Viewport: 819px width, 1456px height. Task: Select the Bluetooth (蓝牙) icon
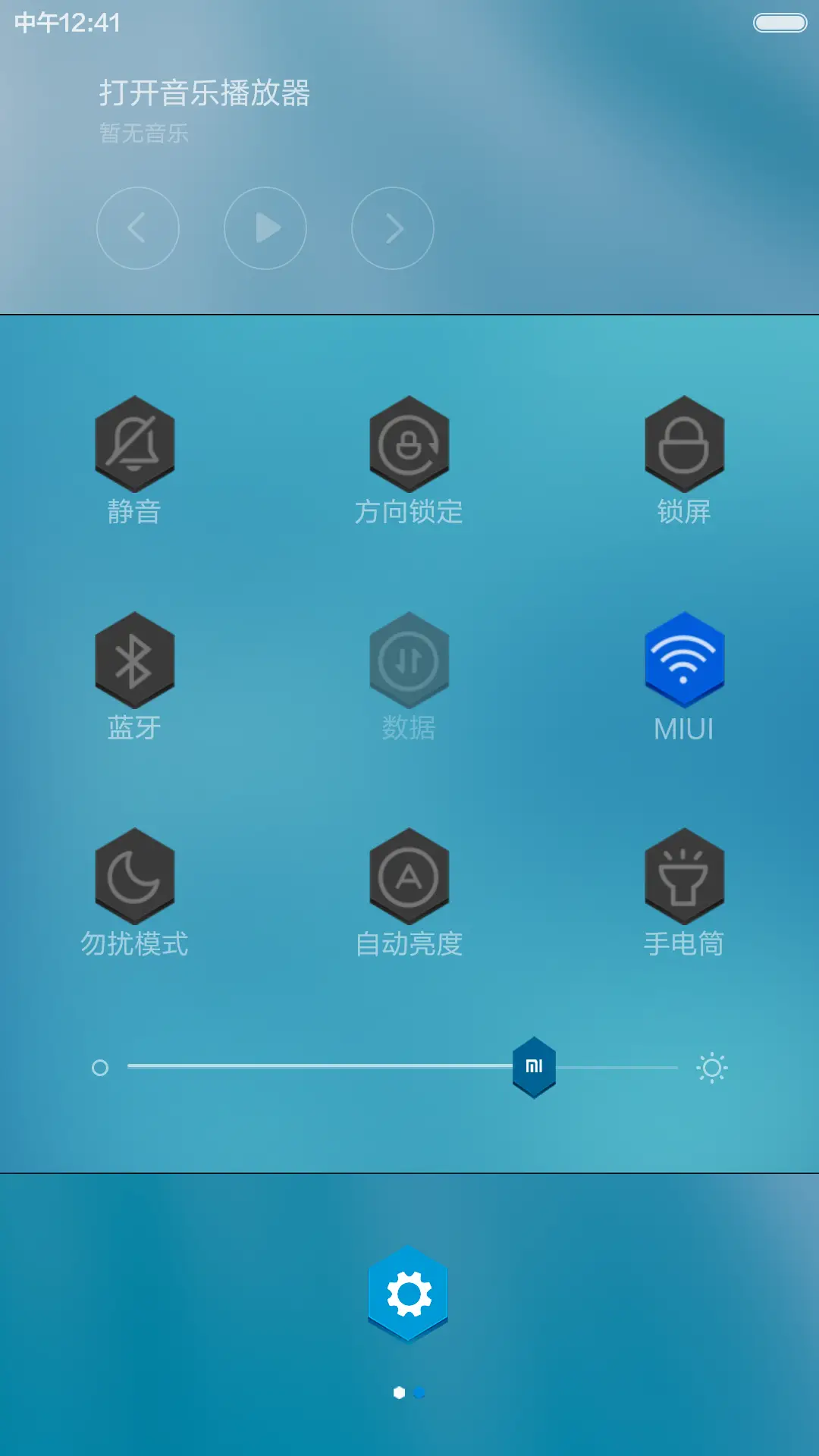coord(135,660)
